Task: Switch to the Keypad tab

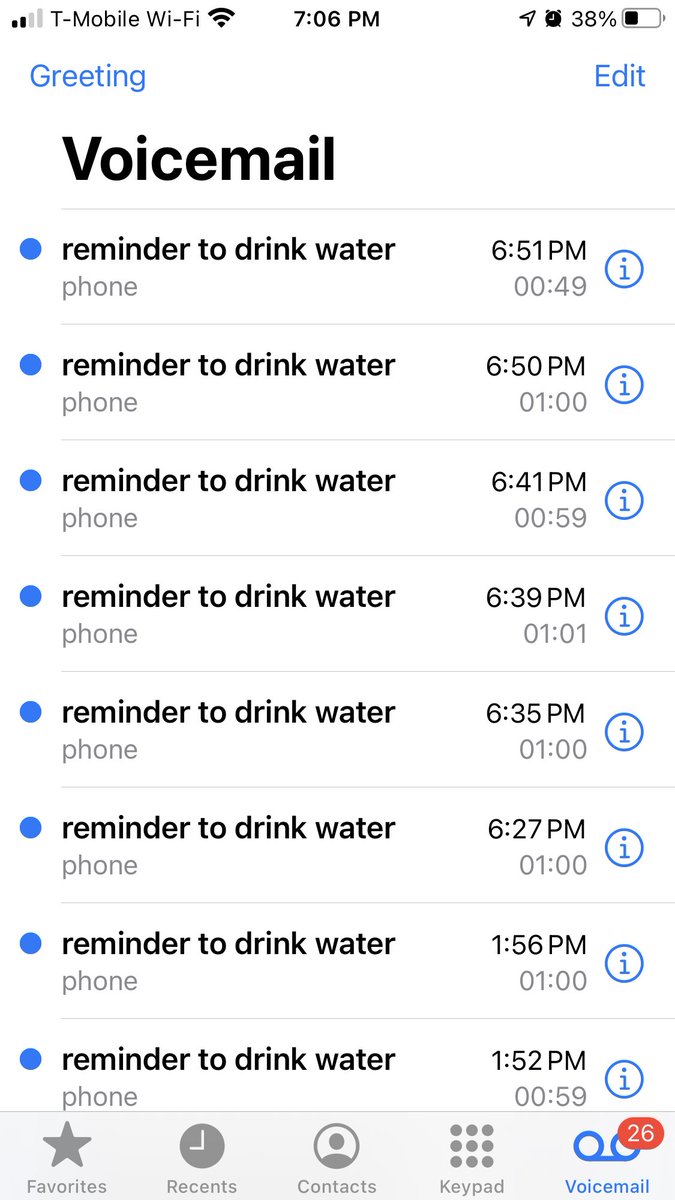Action: point(472,1158)
